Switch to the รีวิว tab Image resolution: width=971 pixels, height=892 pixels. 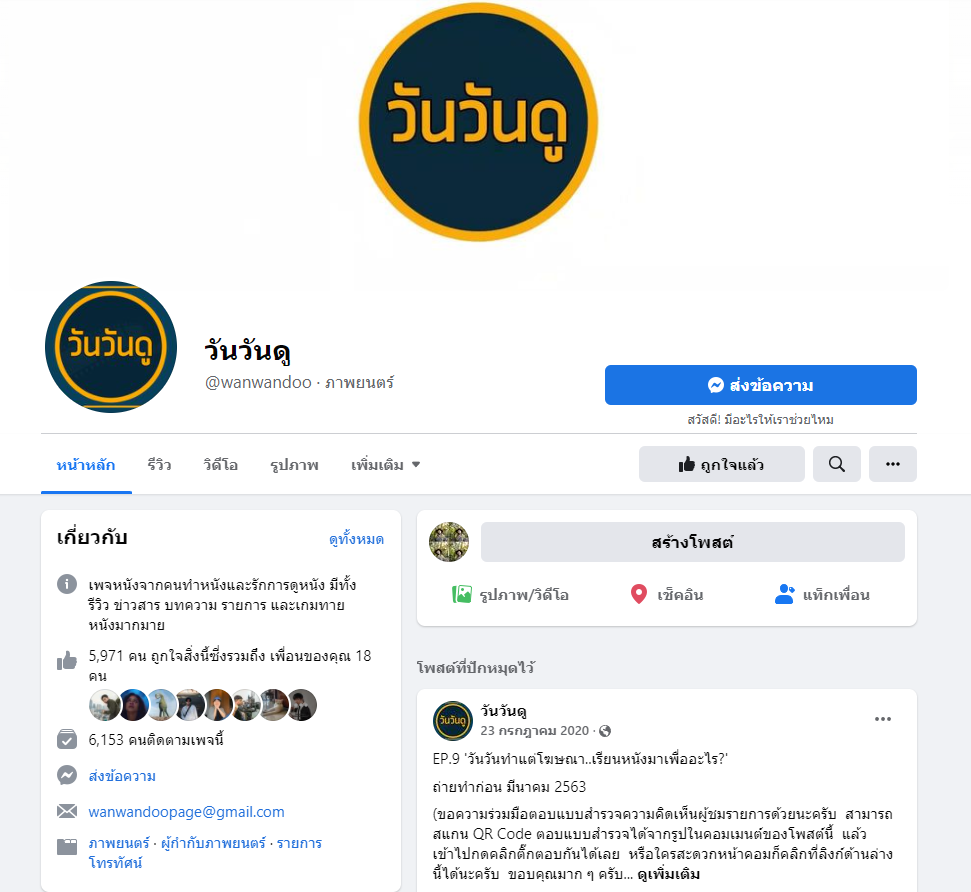coord(159,465)
